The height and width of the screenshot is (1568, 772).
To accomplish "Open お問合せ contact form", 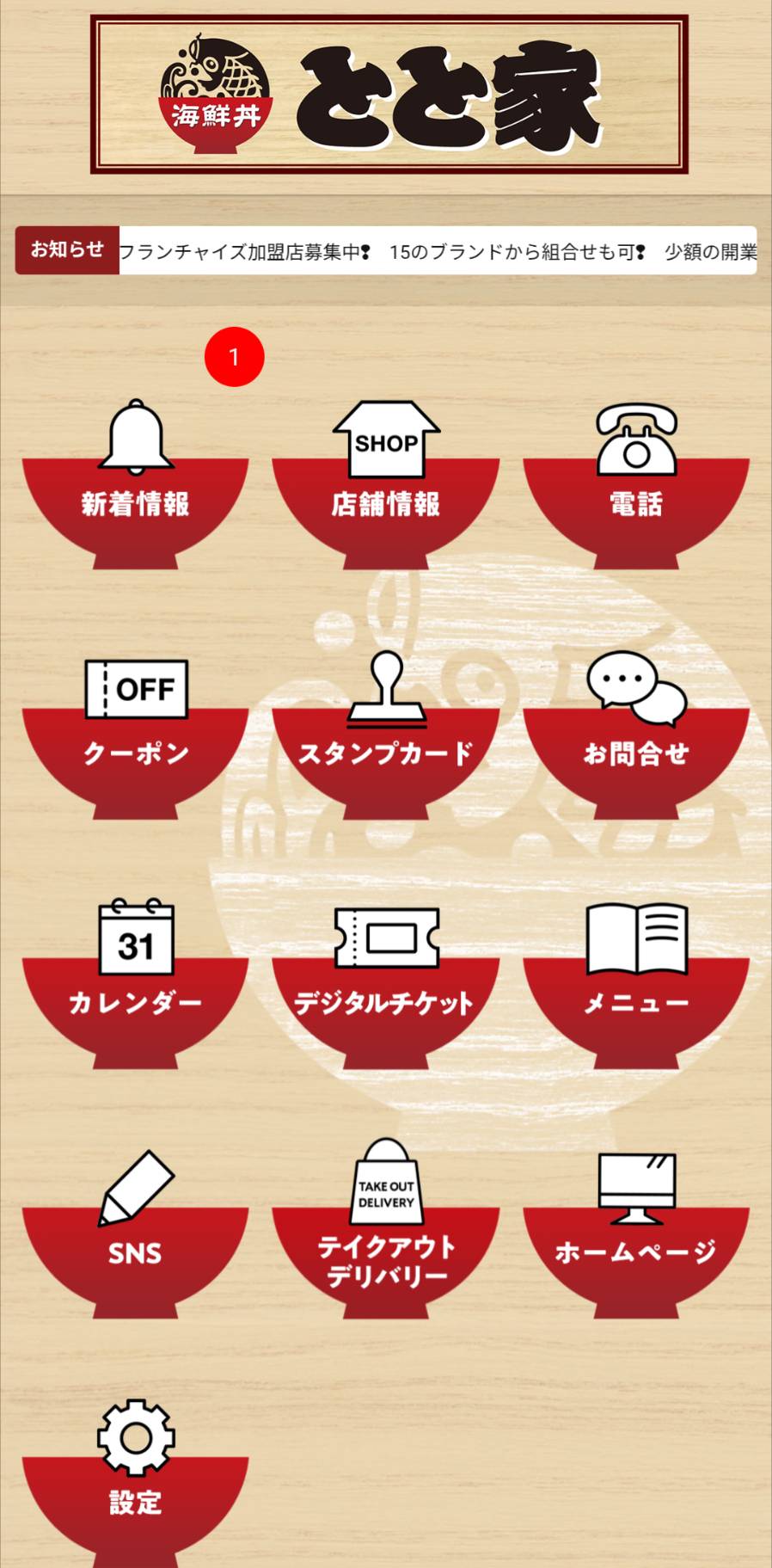I will click(x=636, y=727).
